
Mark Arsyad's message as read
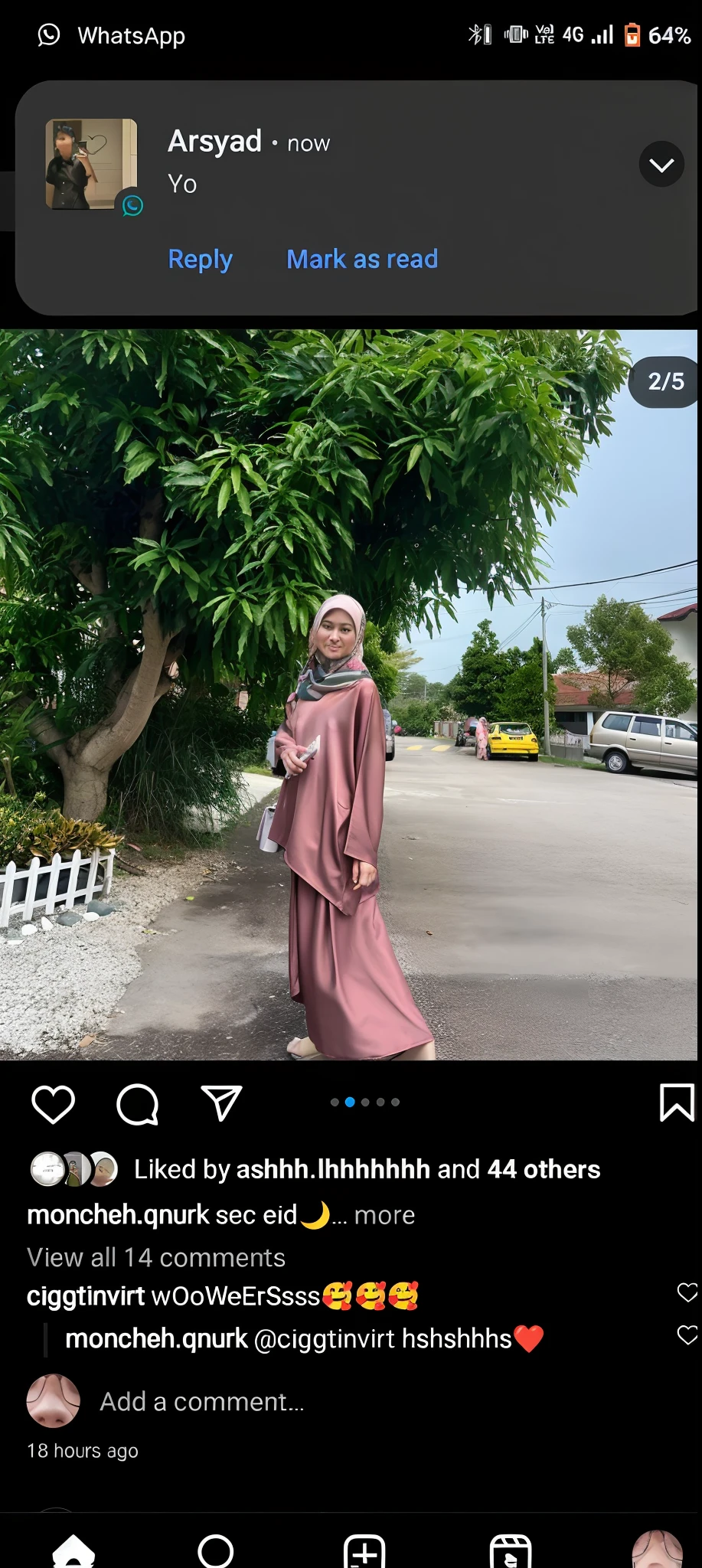point(361,260)
